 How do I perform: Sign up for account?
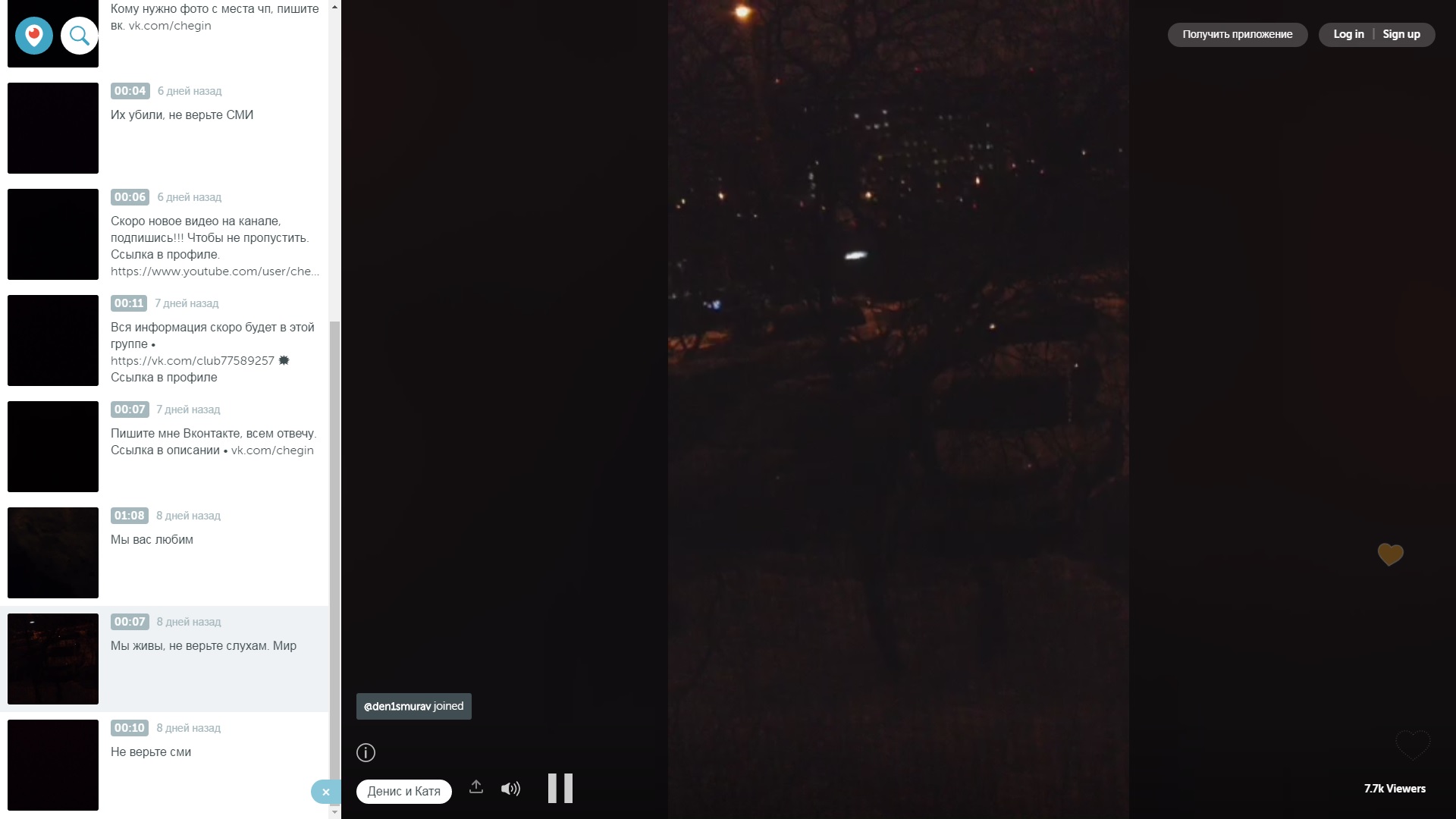(x=1401, y=34)
